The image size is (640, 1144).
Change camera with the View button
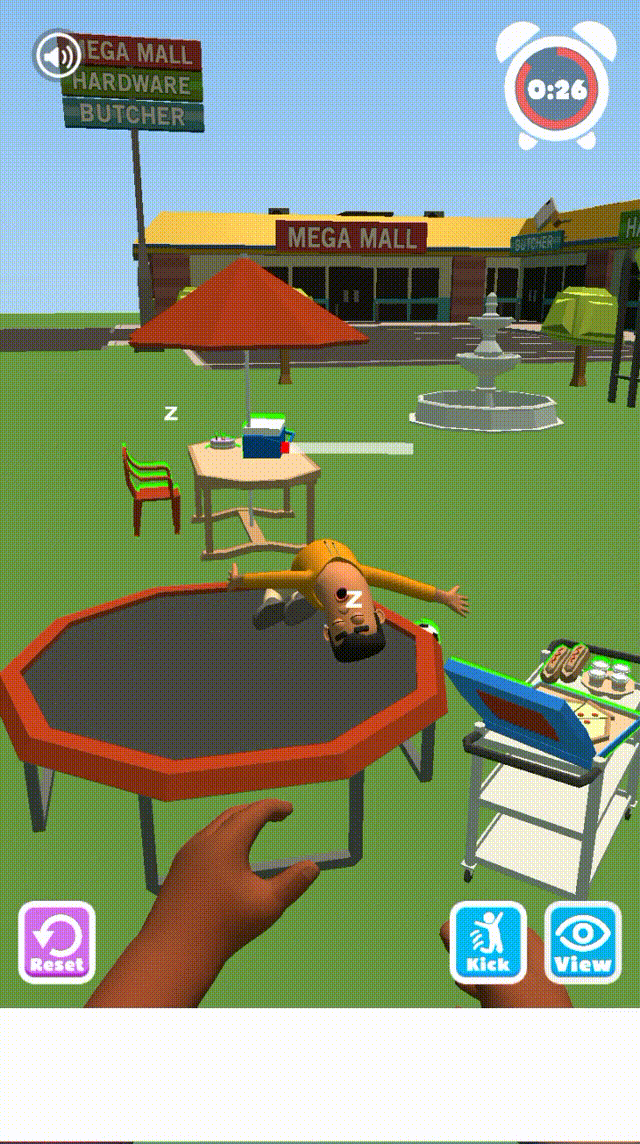[582, 942]
